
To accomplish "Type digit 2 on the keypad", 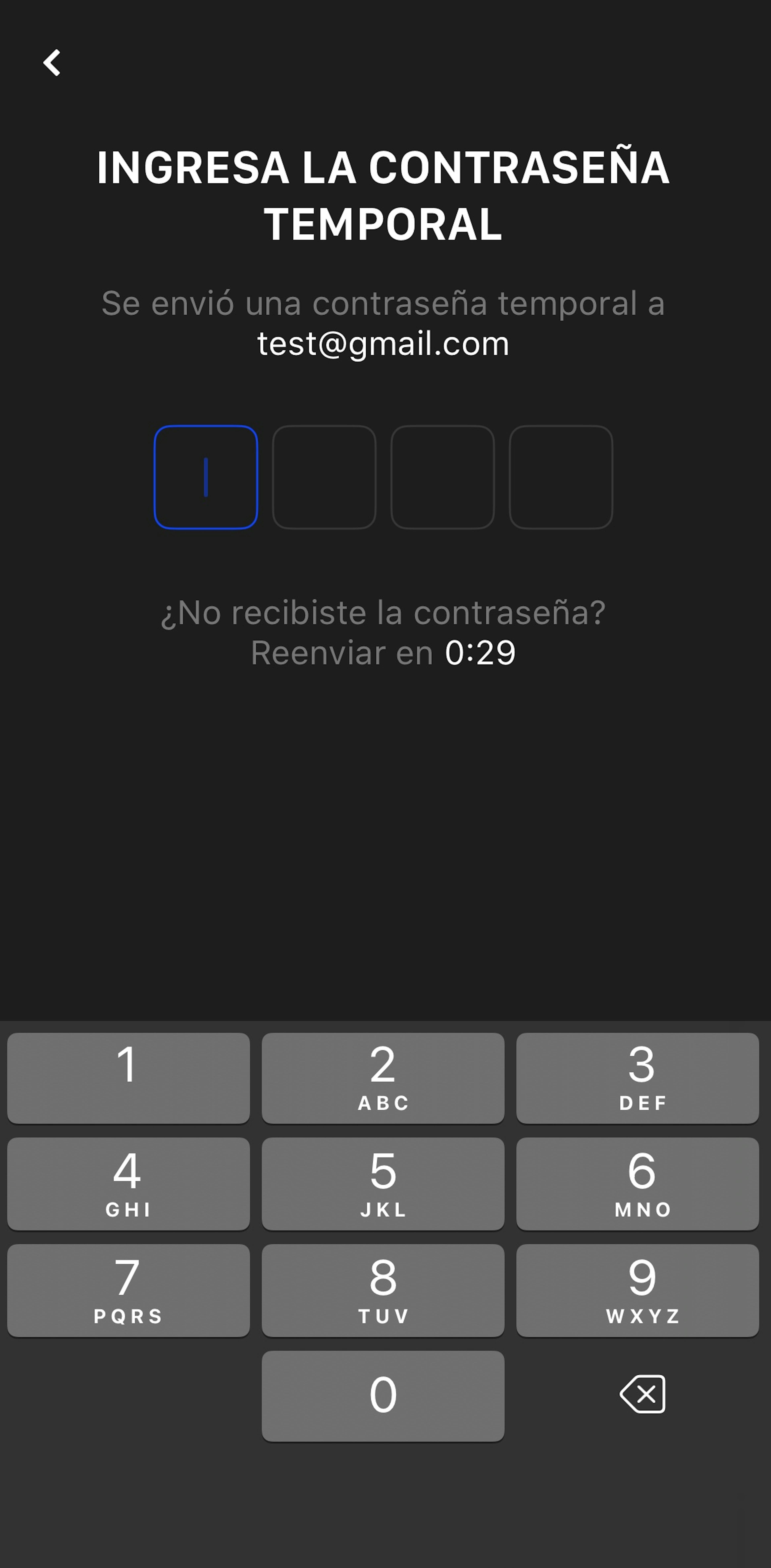I will (x=383, y=1078).
